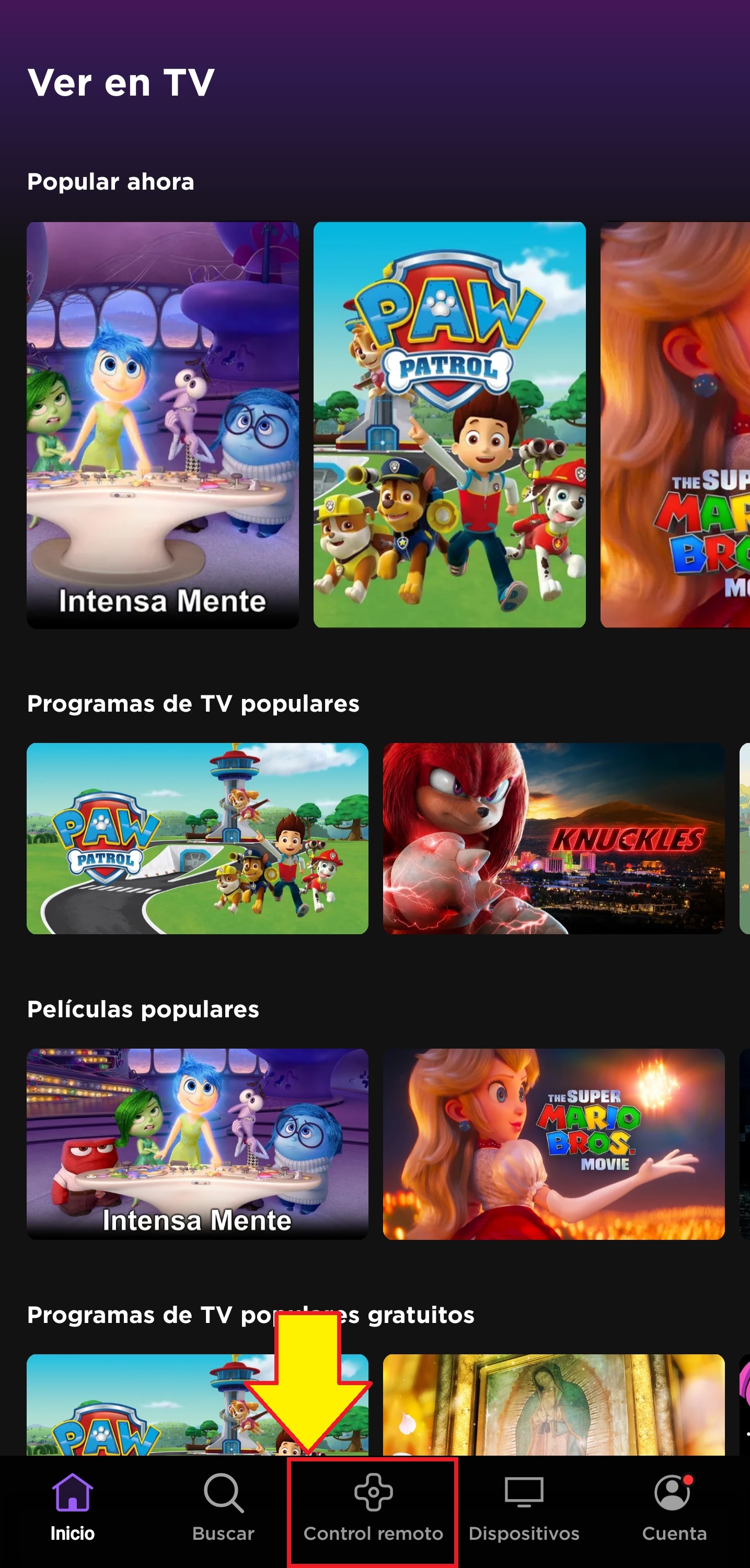Open the Control remoto tab
750x1568 pixels.
coord(373,1508)
